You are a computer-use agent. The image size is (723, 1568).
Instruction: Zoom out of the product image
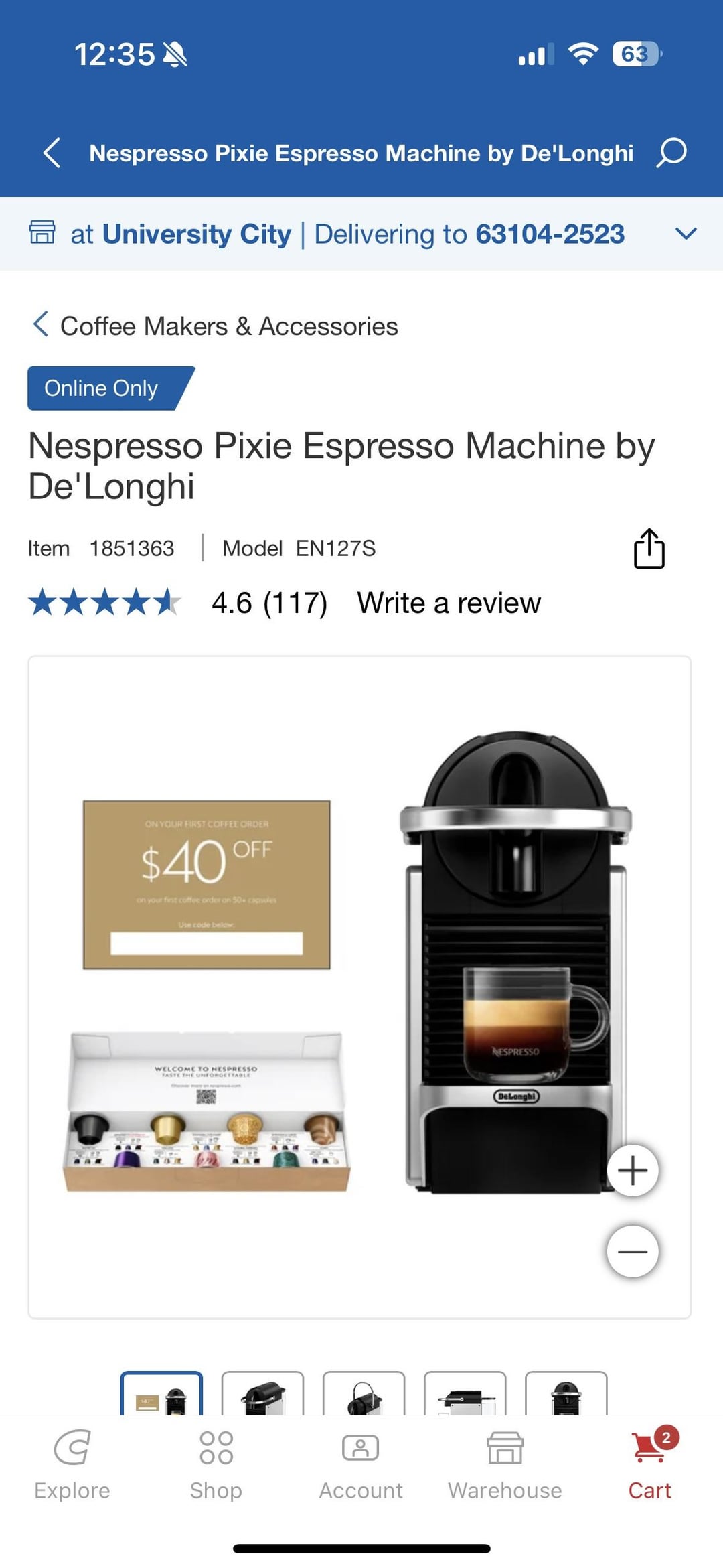[633, 1251]
